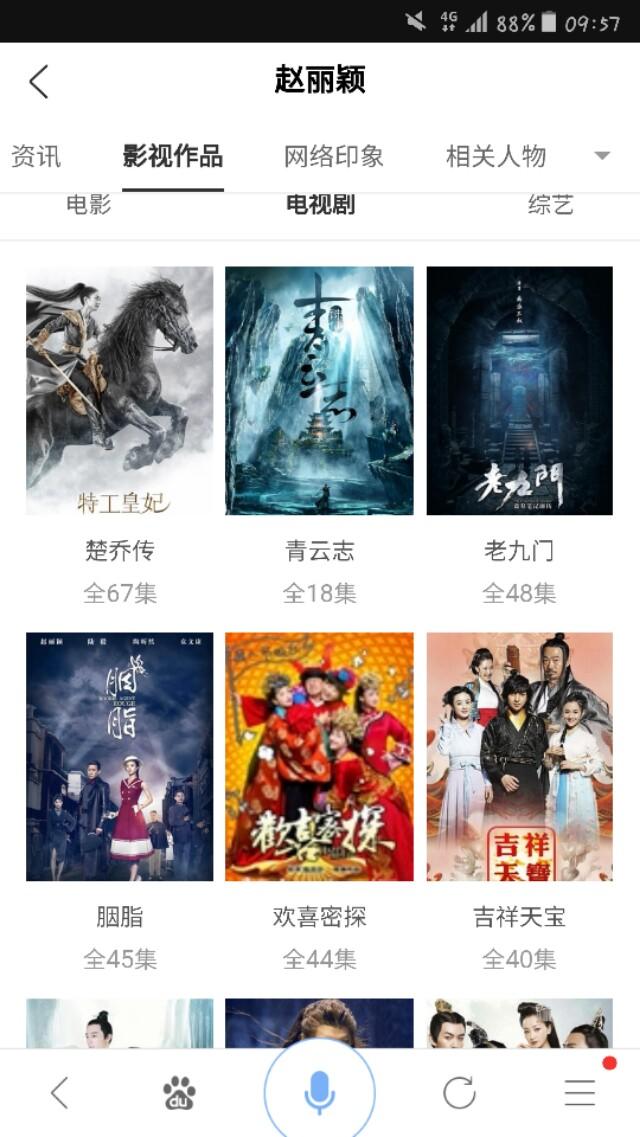Open the 欢喜密探 drama poster
640x1137 pixels.
point(319,757)
